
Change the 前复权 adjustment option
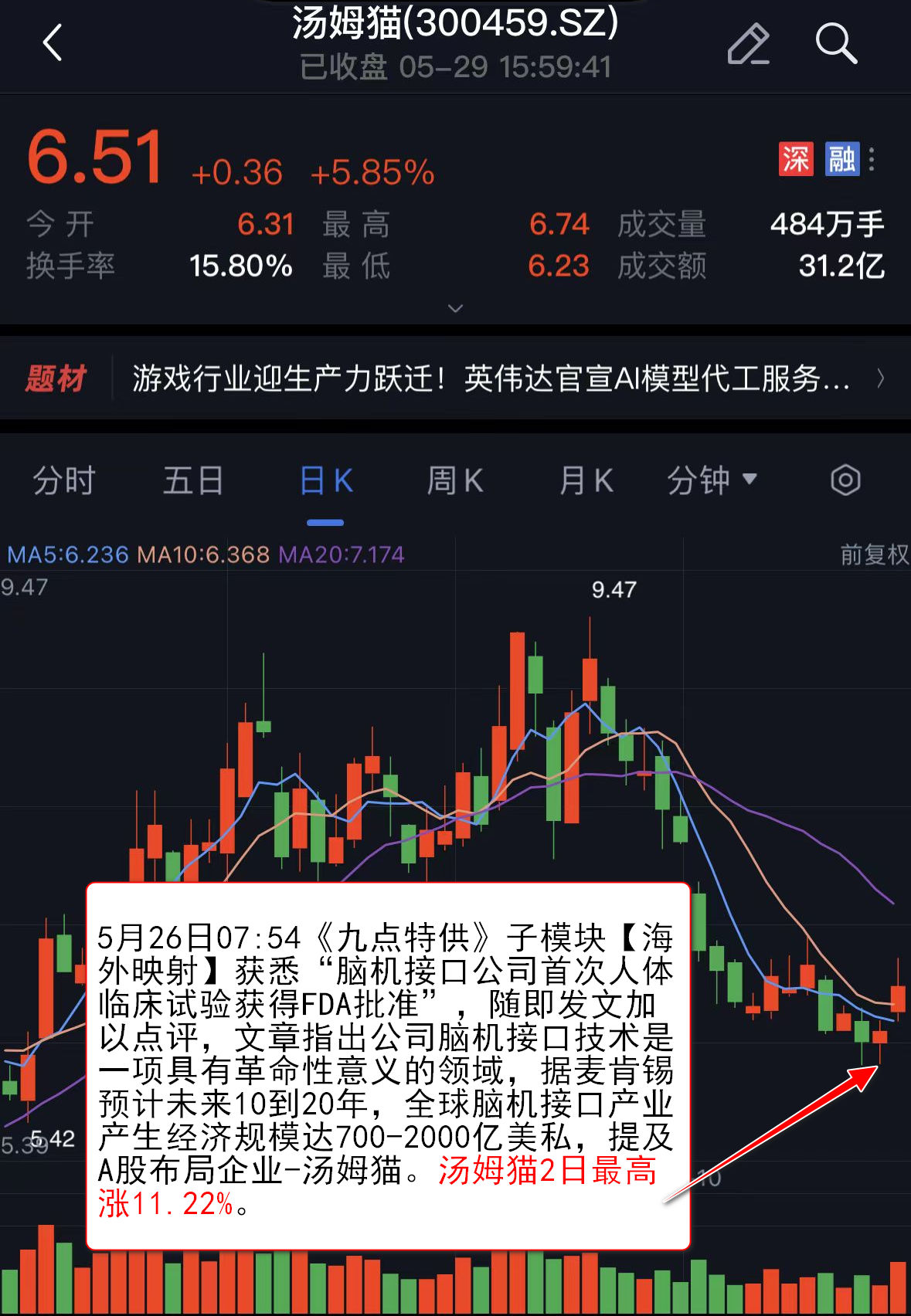click(874, 554)
